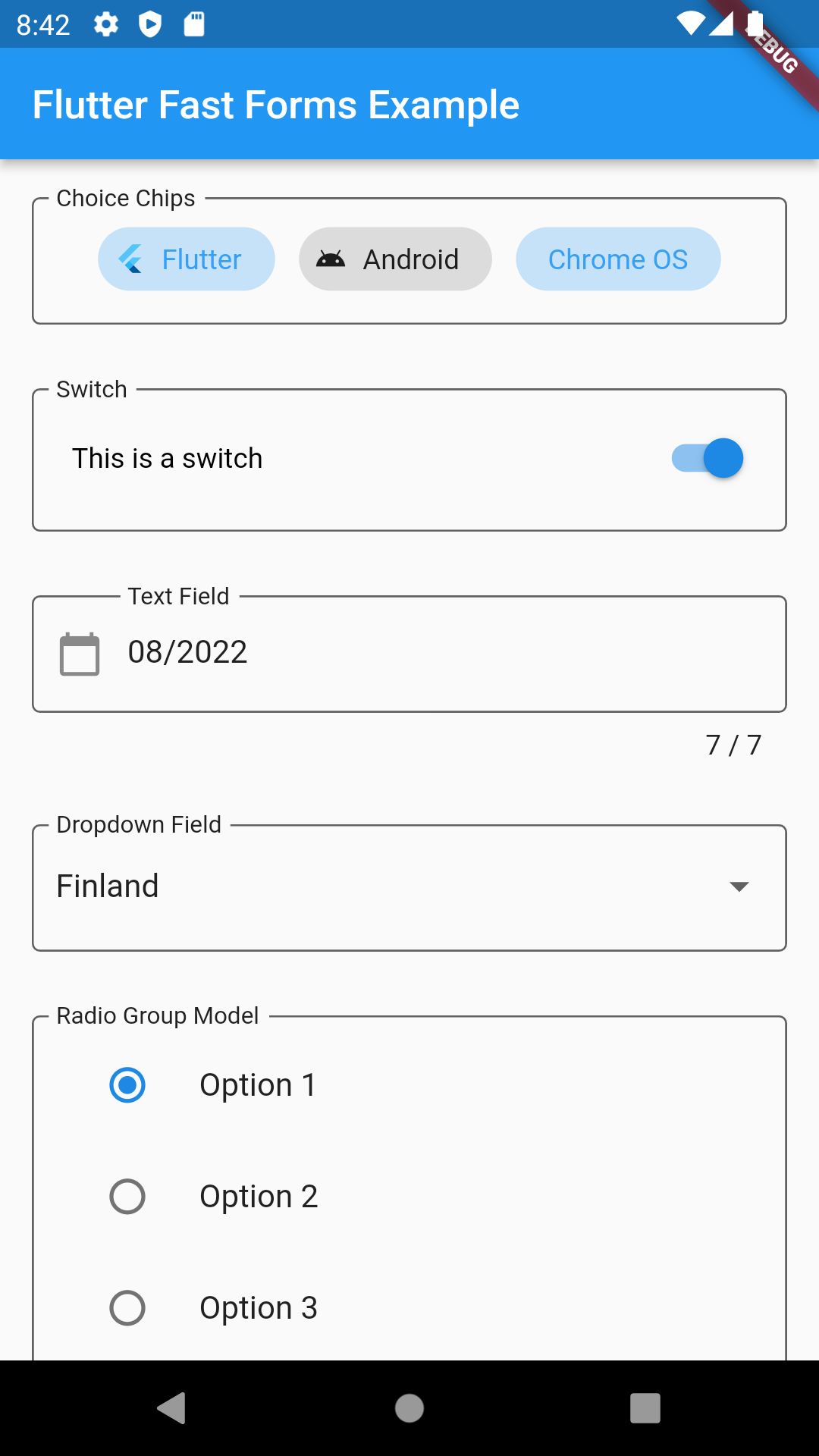
Task: Click the 7 / 7 character counter
Action: tap(733, 745)
